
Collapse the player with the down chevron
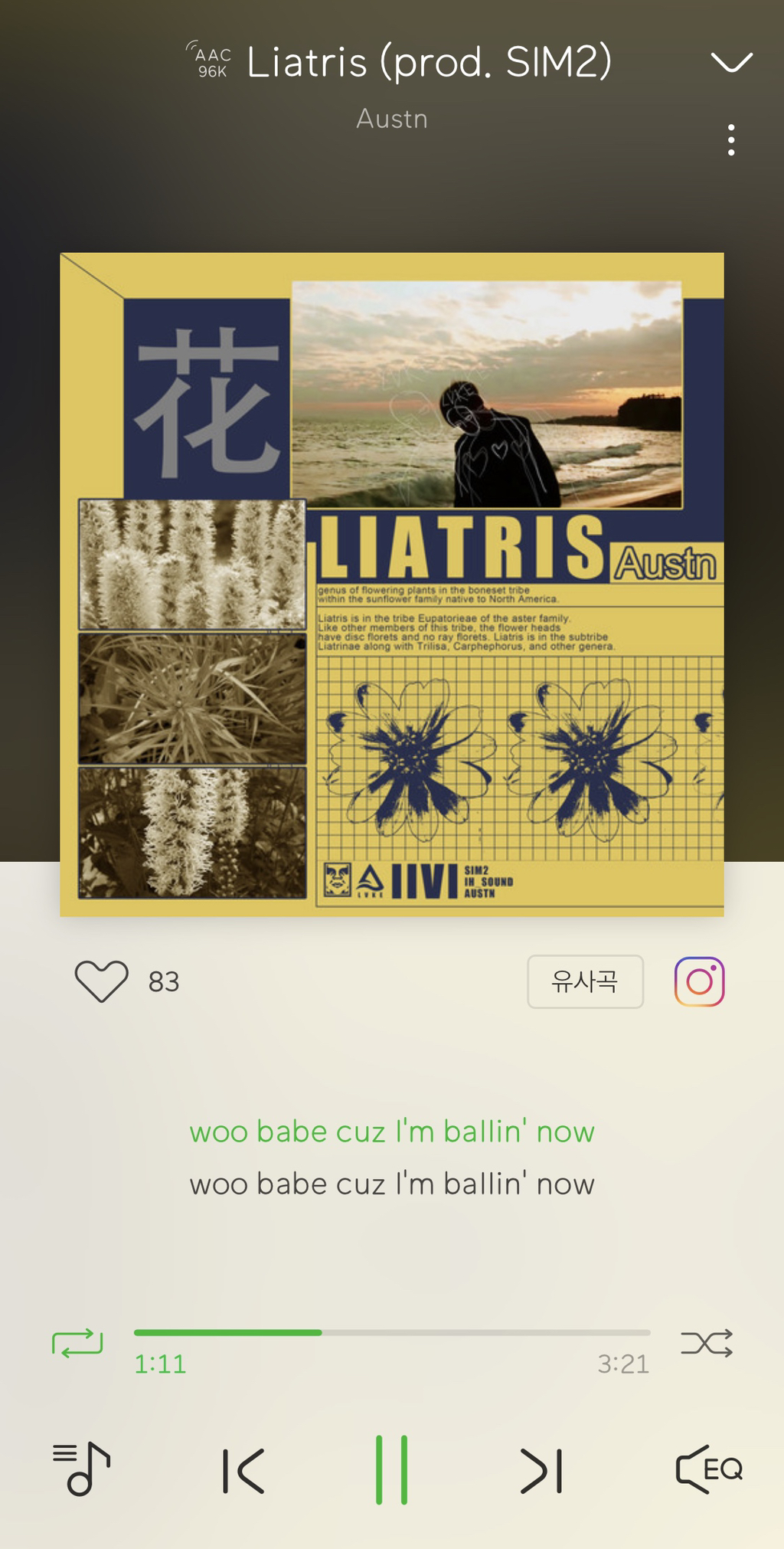click(731, 61)
